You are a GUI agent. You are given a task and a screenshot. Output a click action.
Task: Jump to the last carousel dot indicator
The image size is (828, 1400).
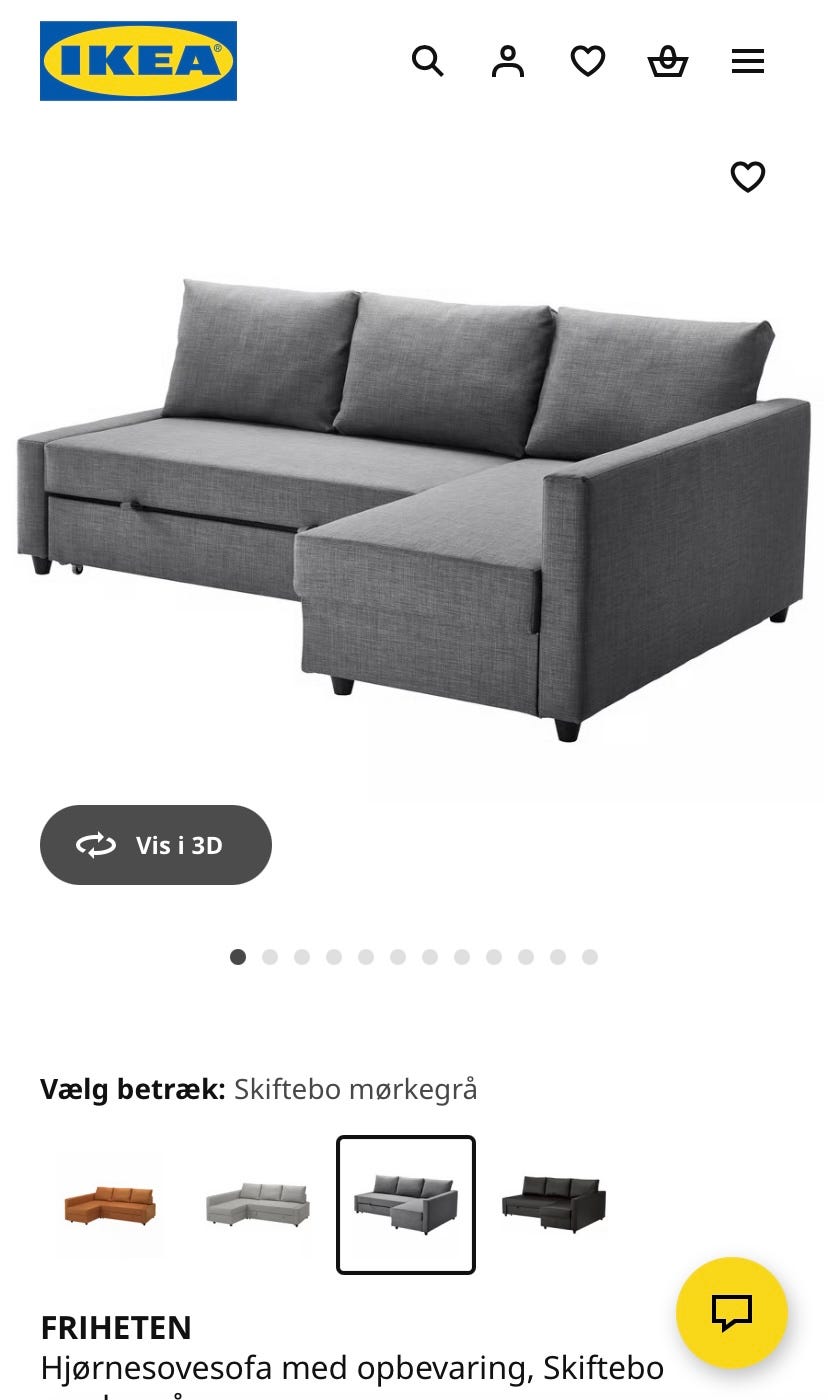tap(590, 957)
